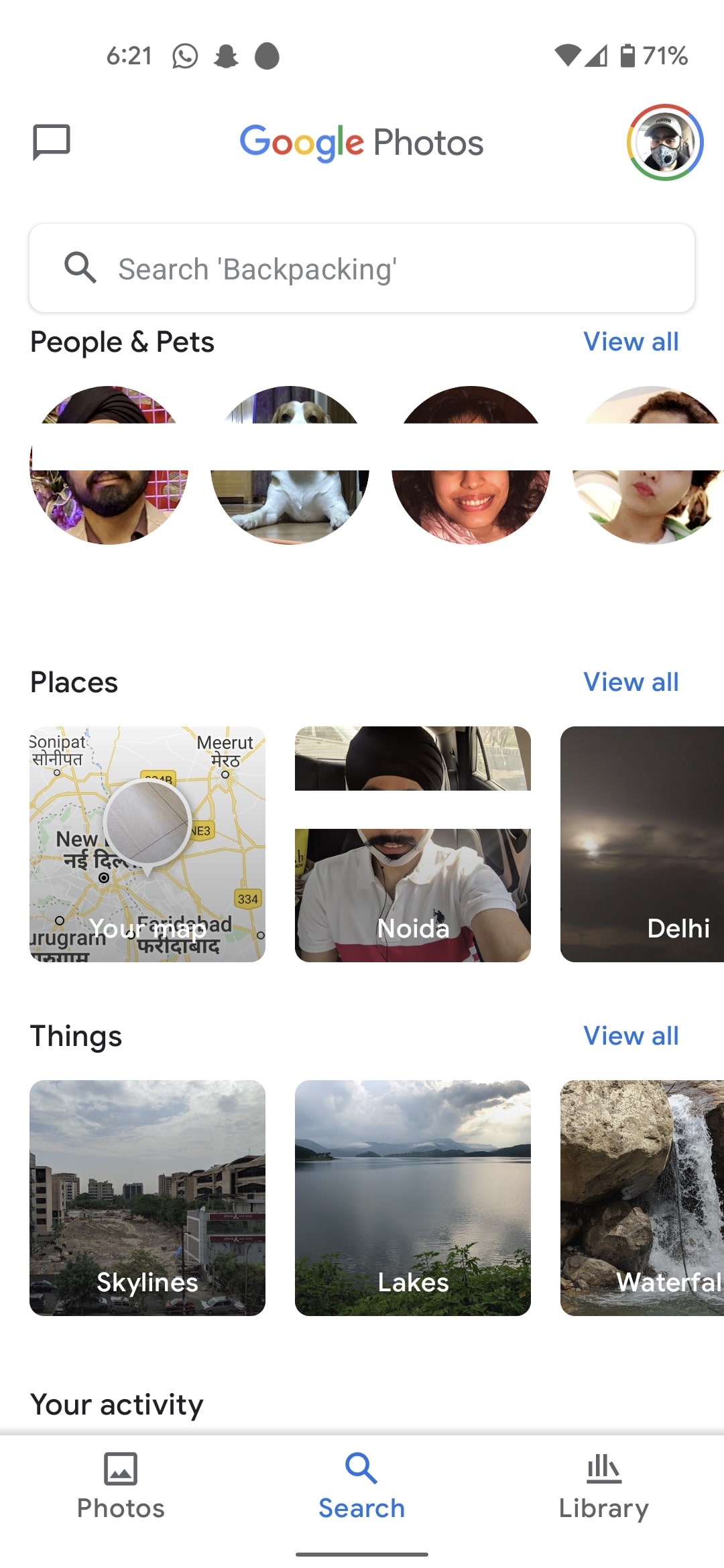The height and width of the screenshot is (1568, 724).
Task: View all Places
Action: pyautogui.click(x=631, y=682)
